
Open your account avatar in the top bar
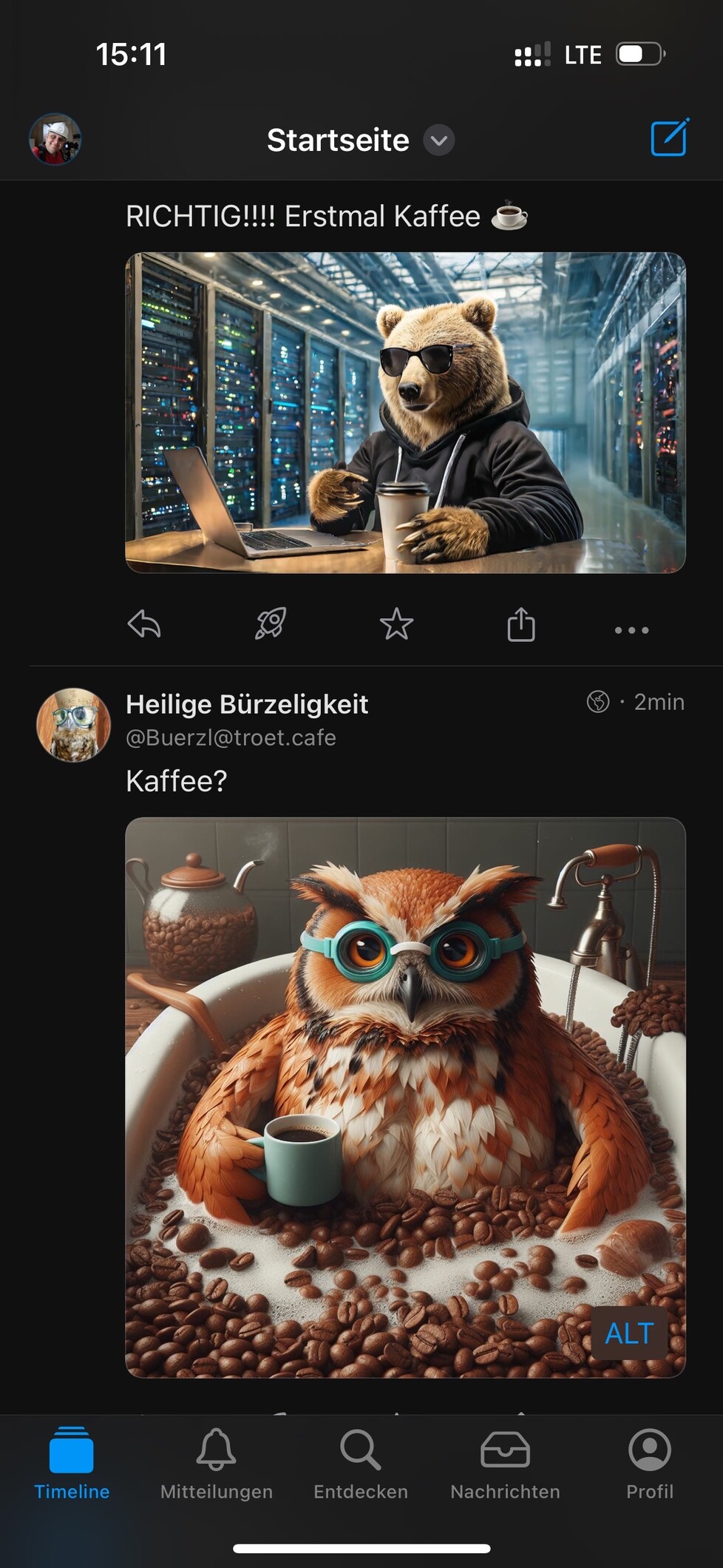55,139
